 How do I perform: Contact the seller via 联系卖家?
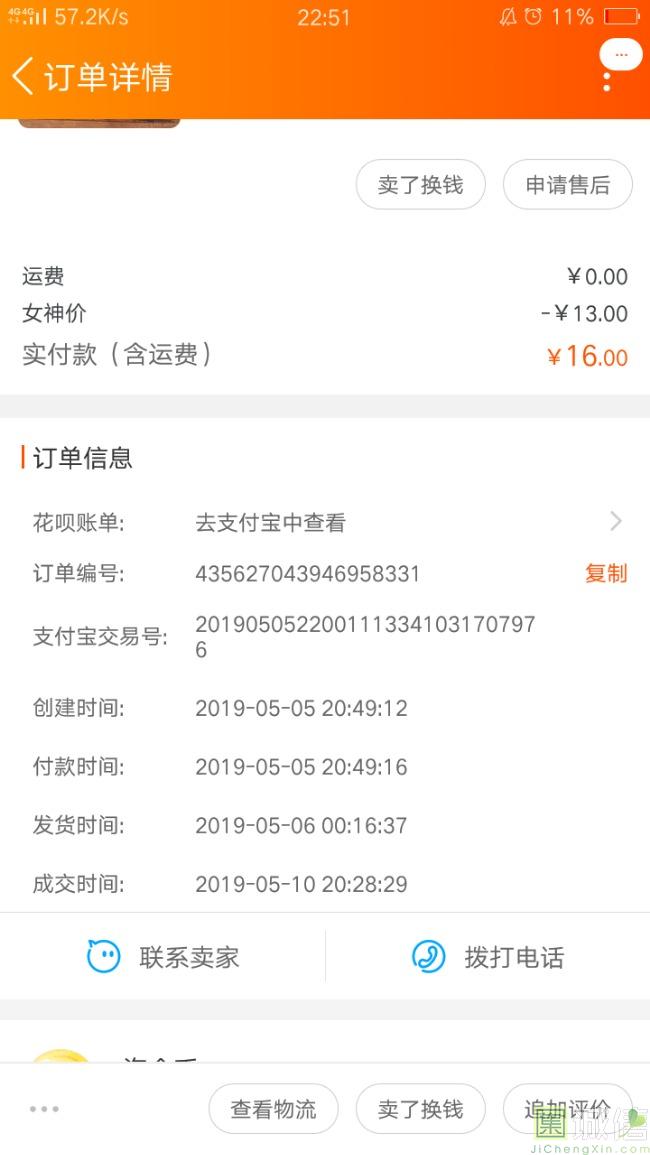click(x=163, y=957)
